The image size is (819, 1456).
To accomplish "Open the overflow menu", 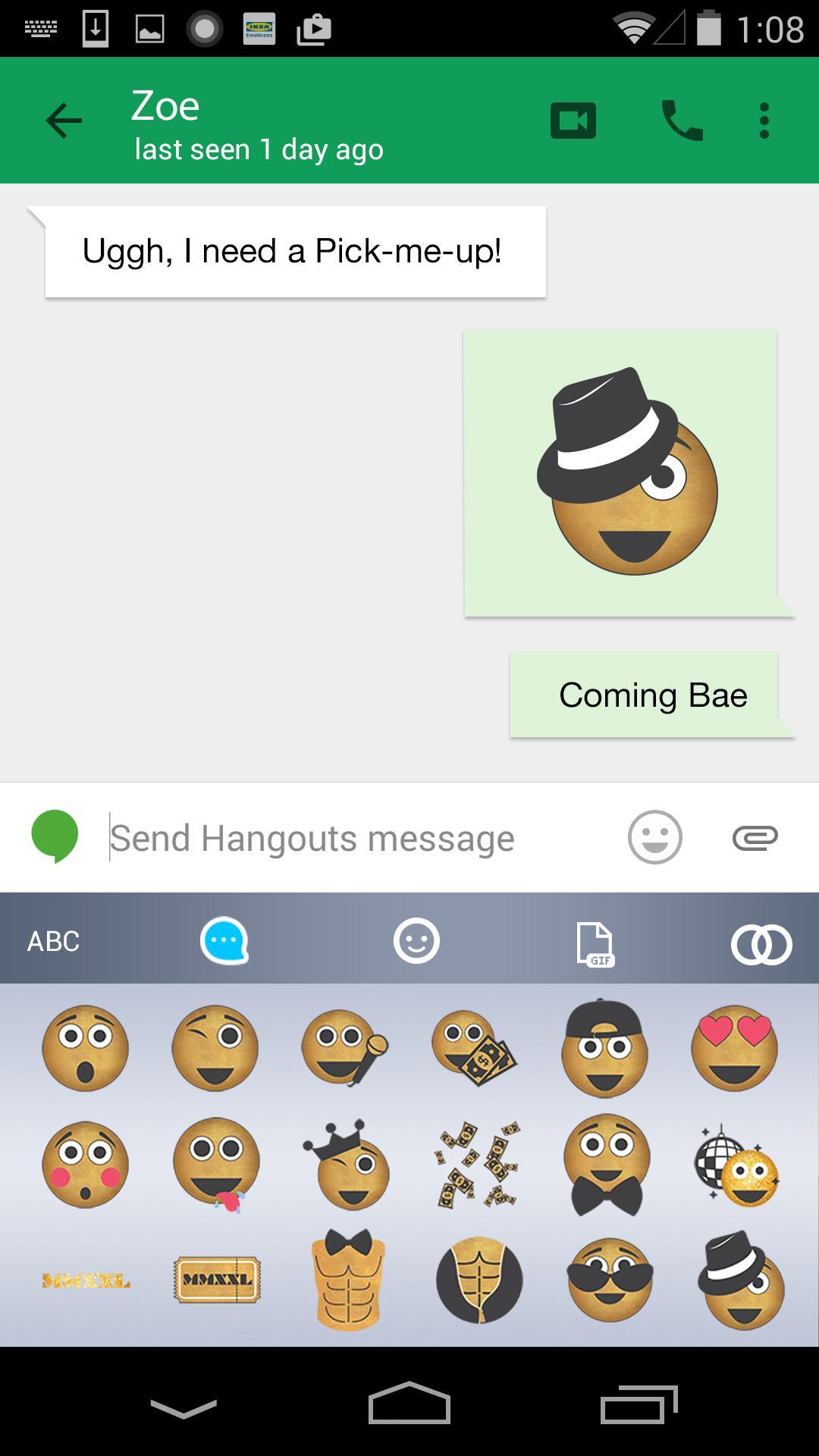I will point(764,121).
